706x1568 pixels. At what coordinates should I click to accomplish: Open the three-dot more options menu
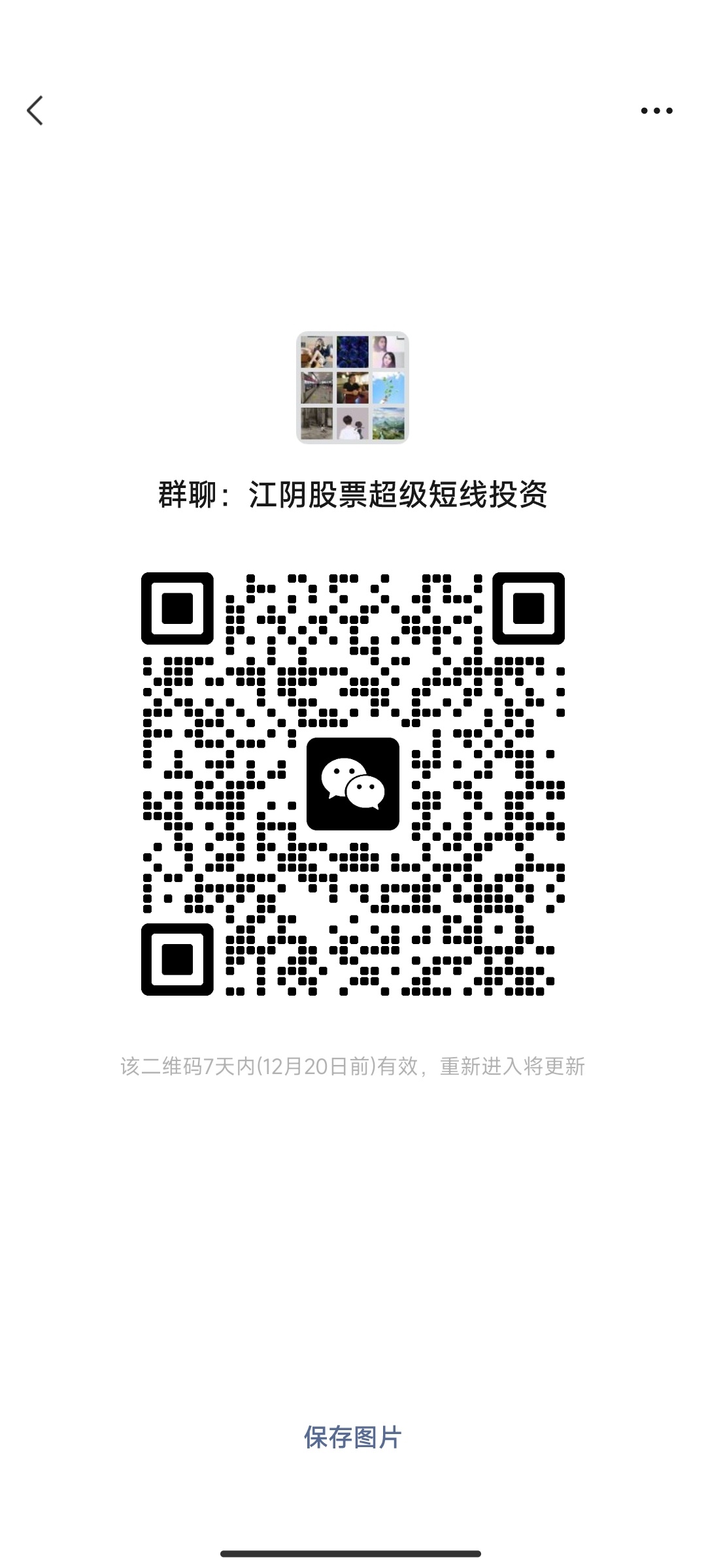[x=656, y=111]
